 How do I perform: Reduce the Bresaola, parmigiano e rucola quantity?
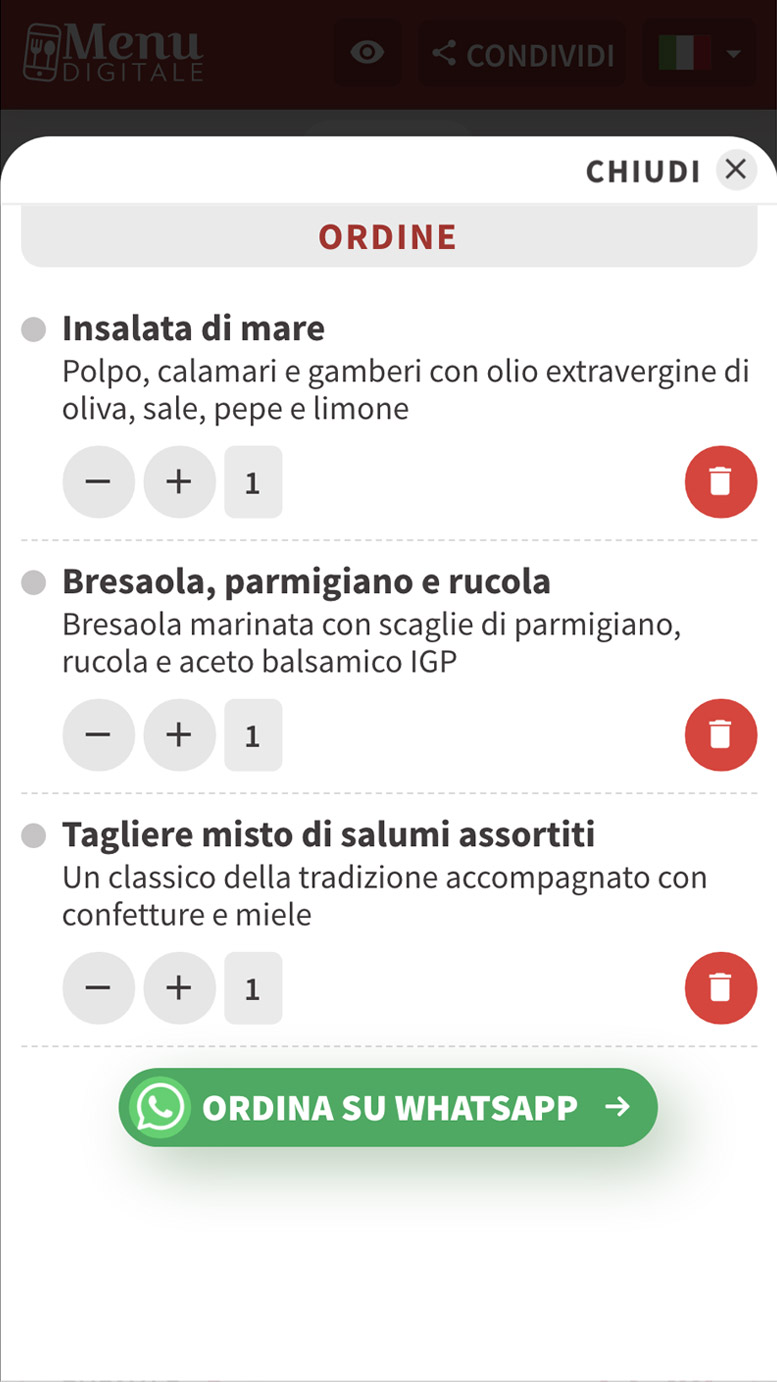tap(98, 735)
